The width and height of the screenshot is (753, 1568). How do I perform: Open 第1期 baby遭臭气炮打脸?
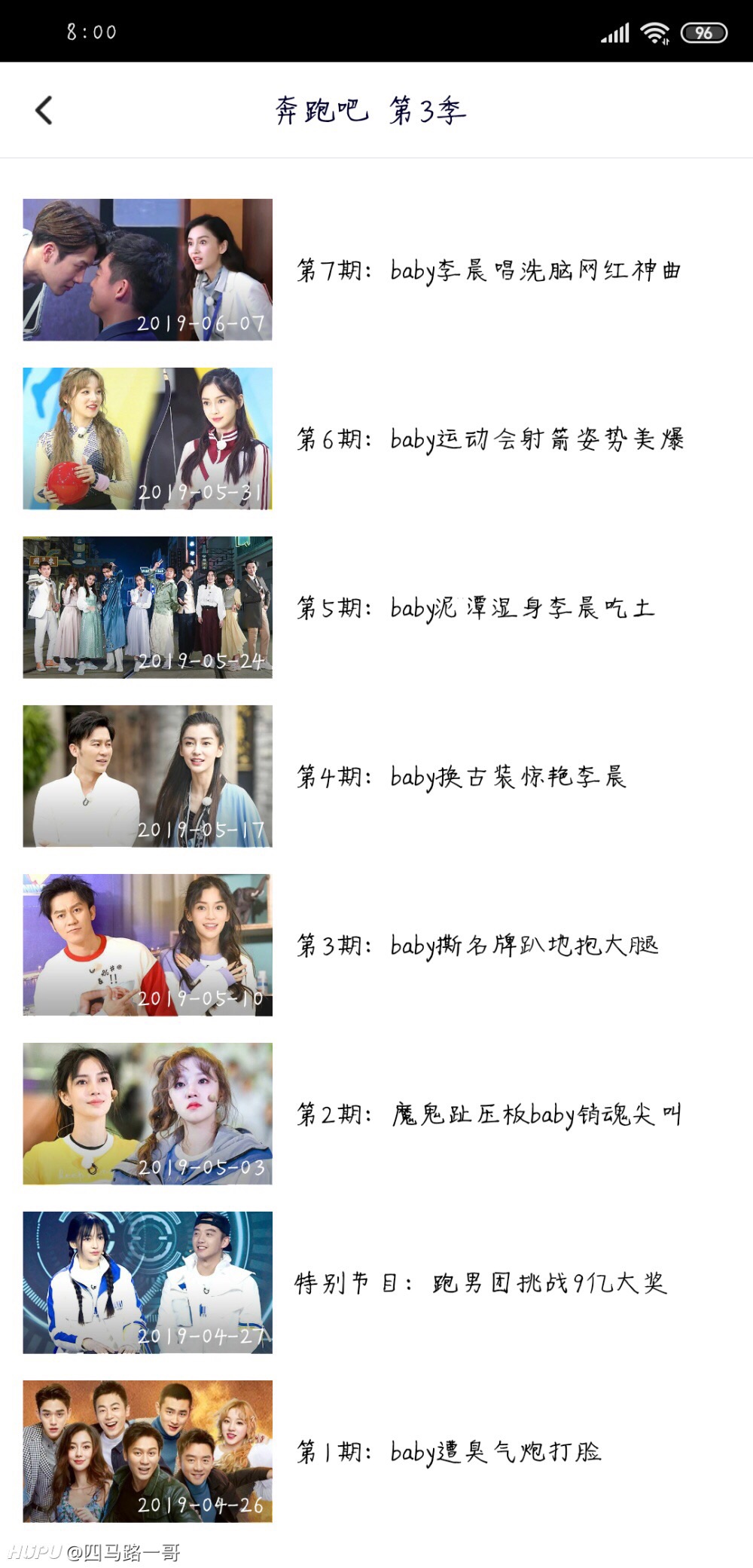click(x=376, y=1451)
